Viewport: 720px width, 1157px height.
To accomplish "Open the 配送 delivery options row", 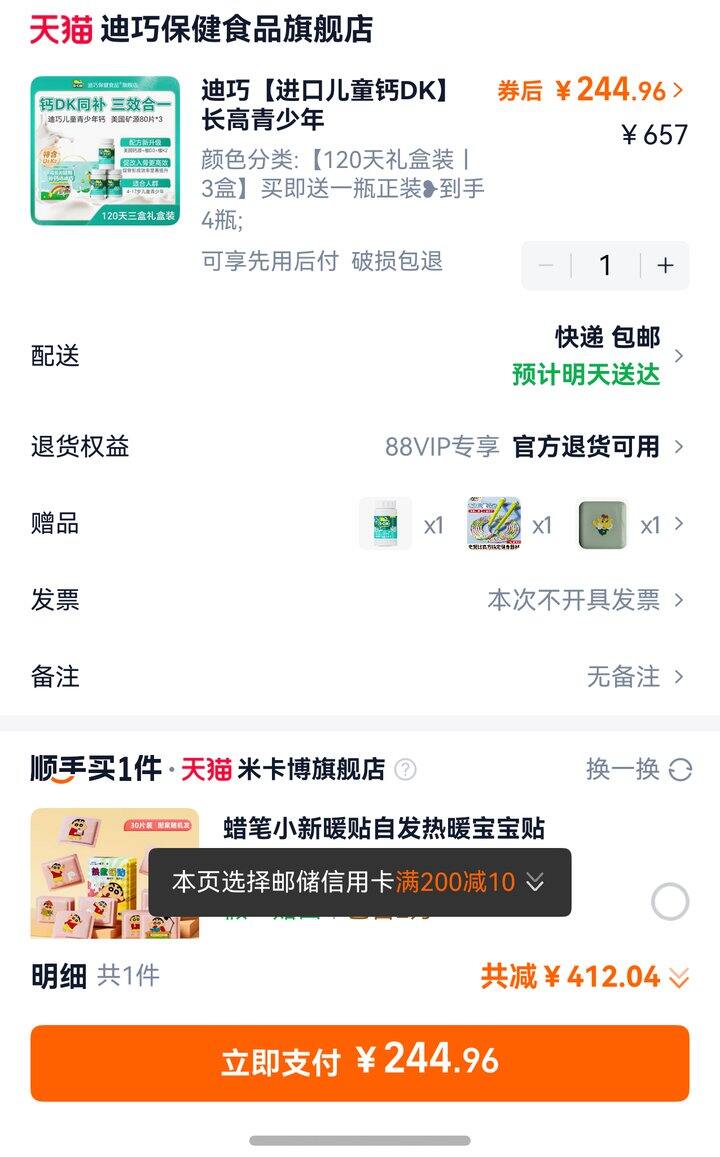I will (x=359, y=356).
